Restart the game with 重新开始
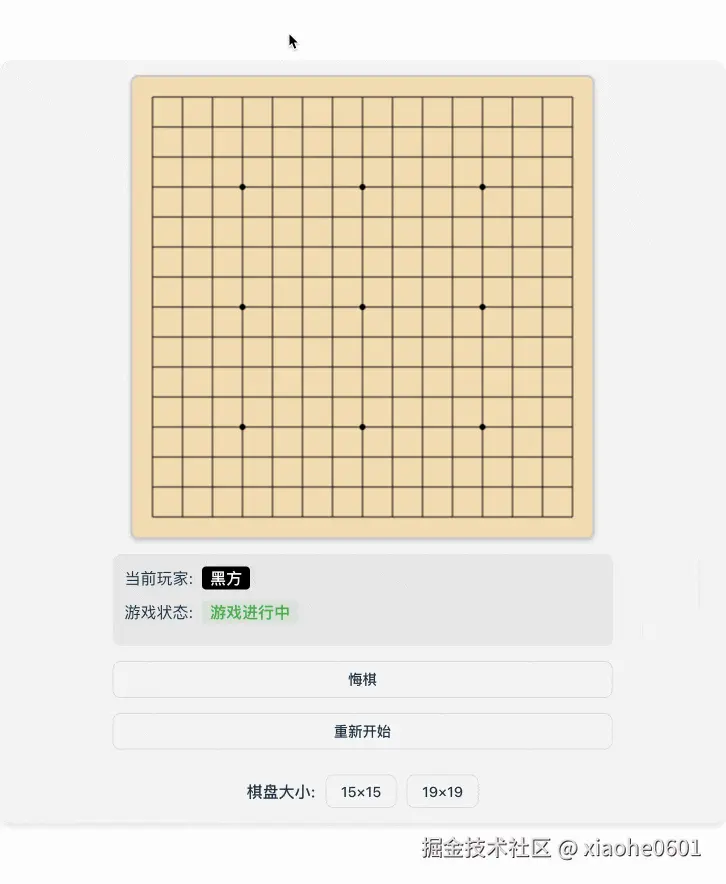The height and width of the screenshot is (884, 726). [362, 732]
